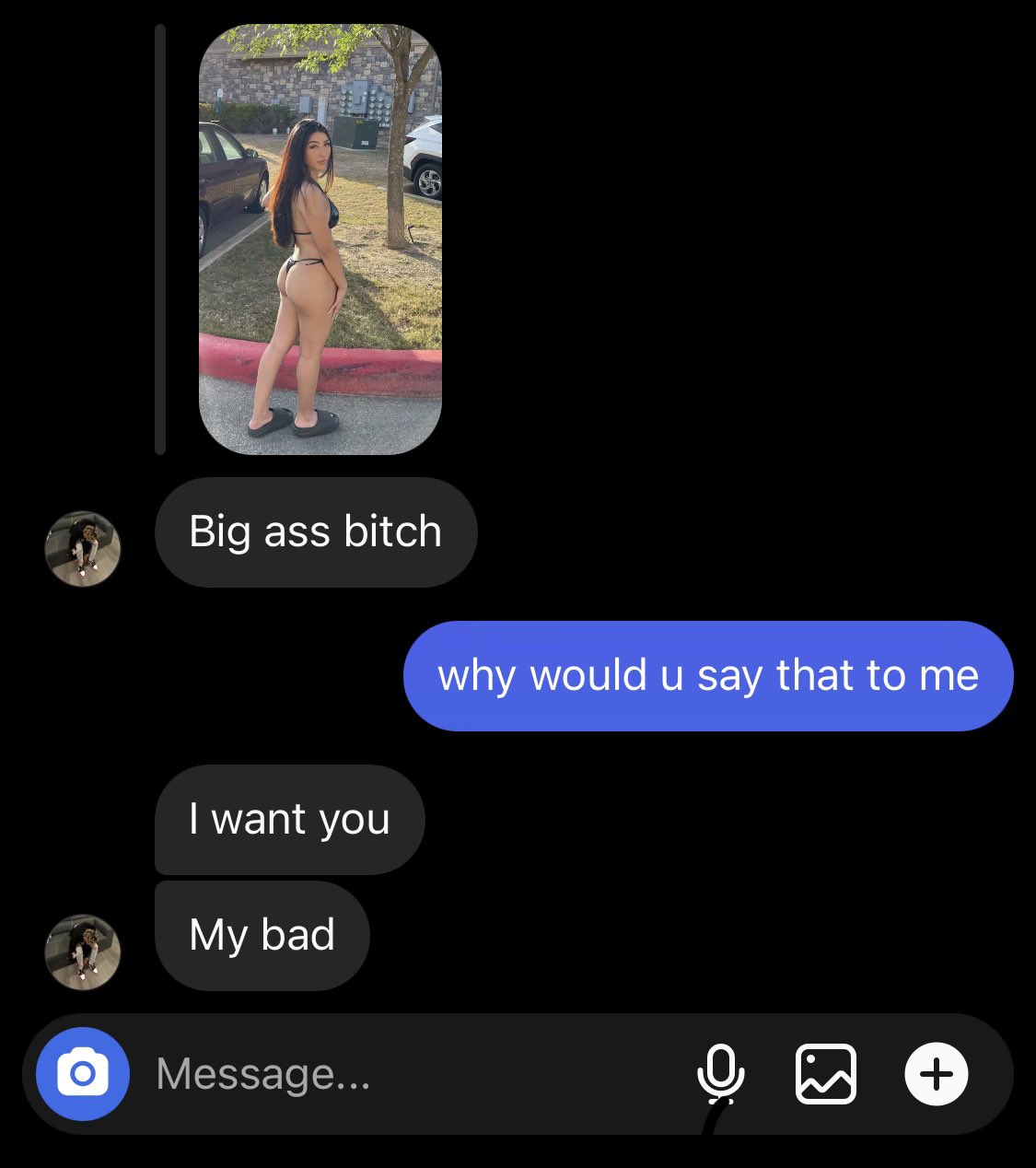
Task: Open the shared photo in the chat
Action: [x=320, y=239]
